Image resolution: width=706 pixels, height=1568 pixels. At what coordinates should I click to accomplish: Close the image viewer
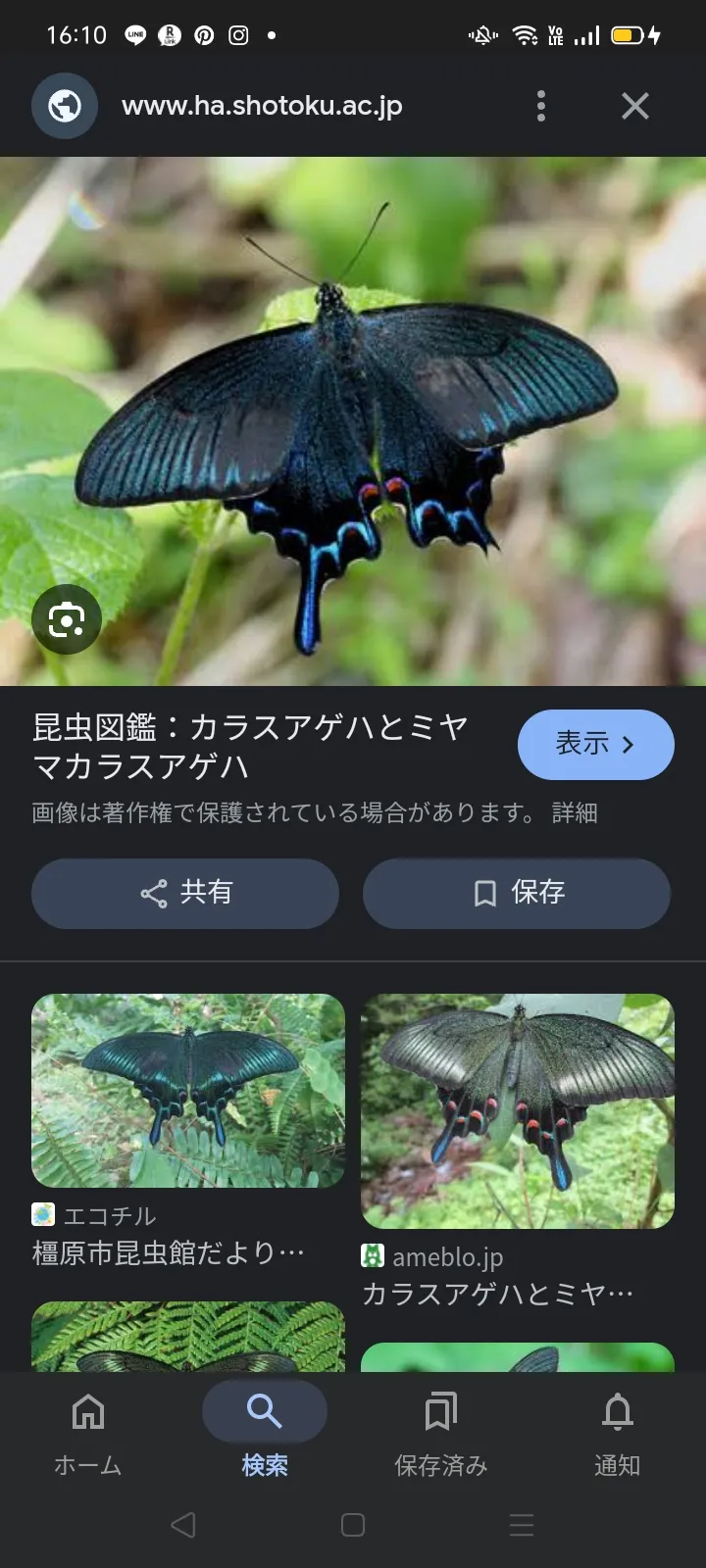[x=635, y=106]
